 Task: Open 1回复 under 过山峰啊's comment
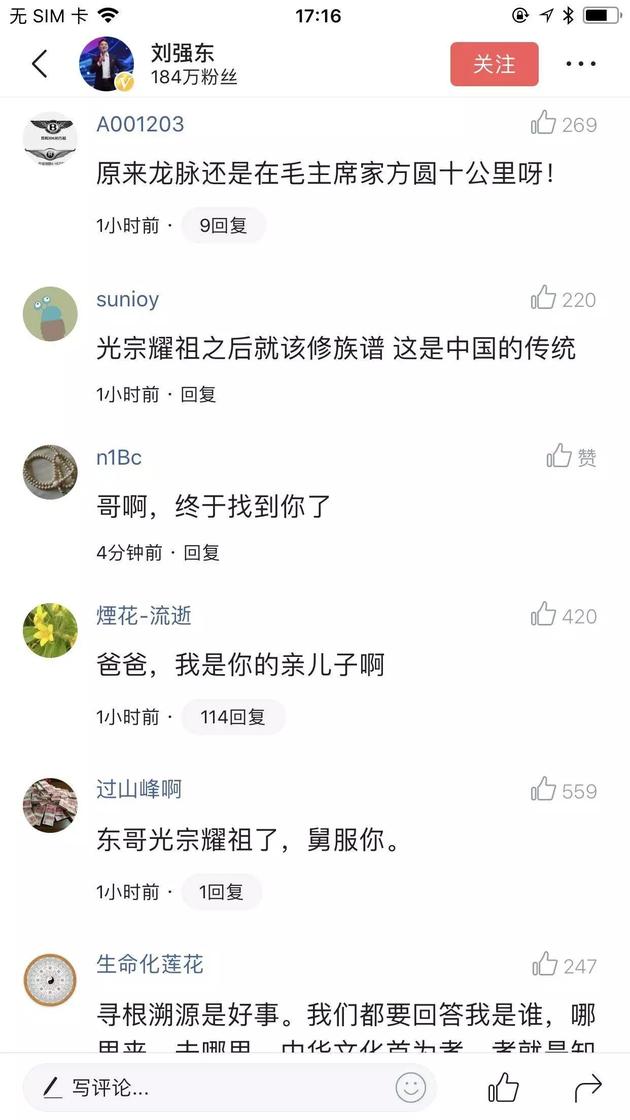pyautogui.click(x=221, y=891)
